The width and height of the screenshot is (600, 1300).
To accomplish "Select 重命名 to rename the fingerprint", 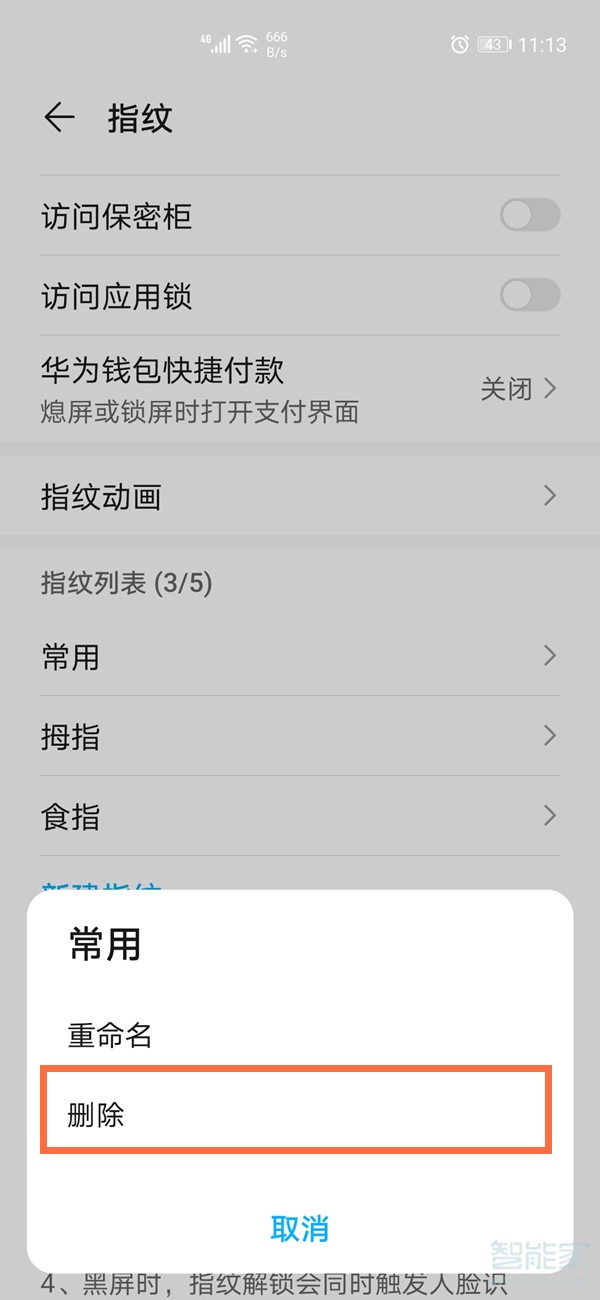I will coord(110,1035).
